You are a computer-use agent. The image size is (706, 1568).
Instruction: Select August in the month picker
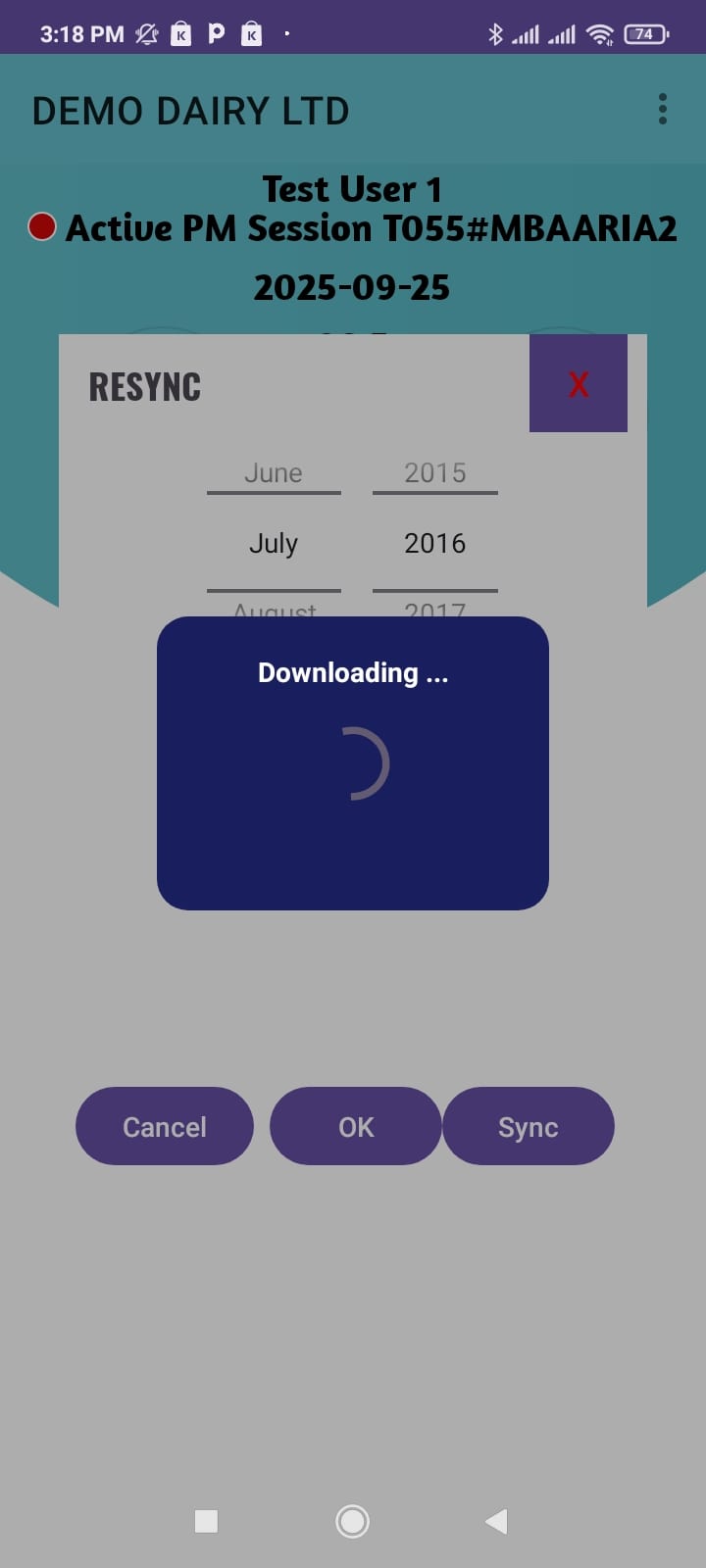point(273,610)
